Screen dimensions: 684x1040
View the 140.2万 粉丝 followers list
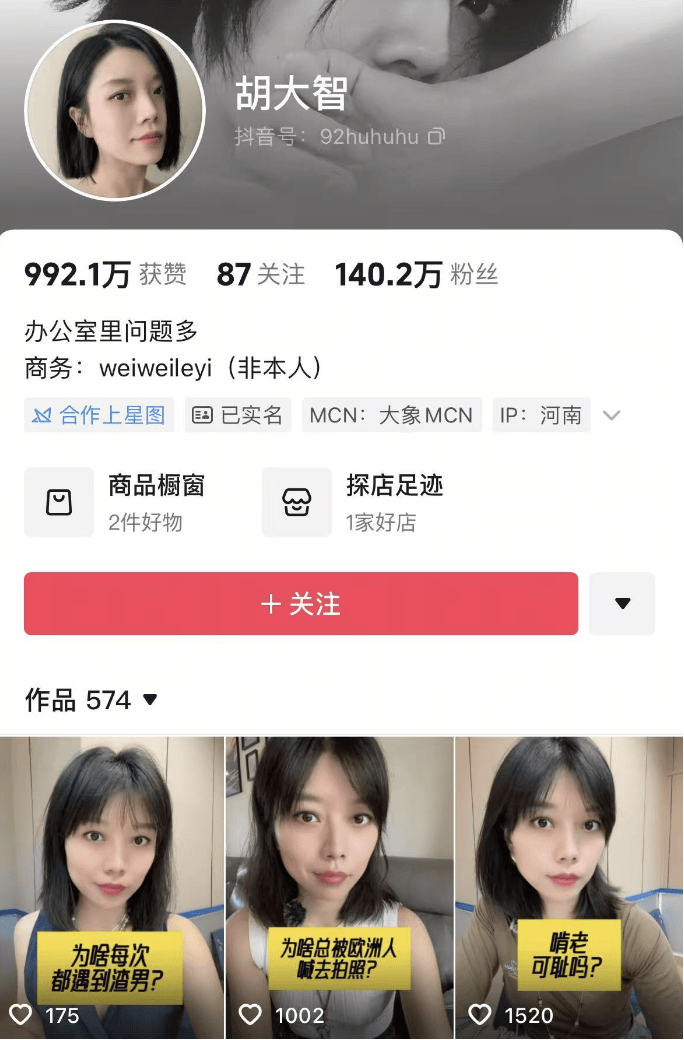point(416,274)
